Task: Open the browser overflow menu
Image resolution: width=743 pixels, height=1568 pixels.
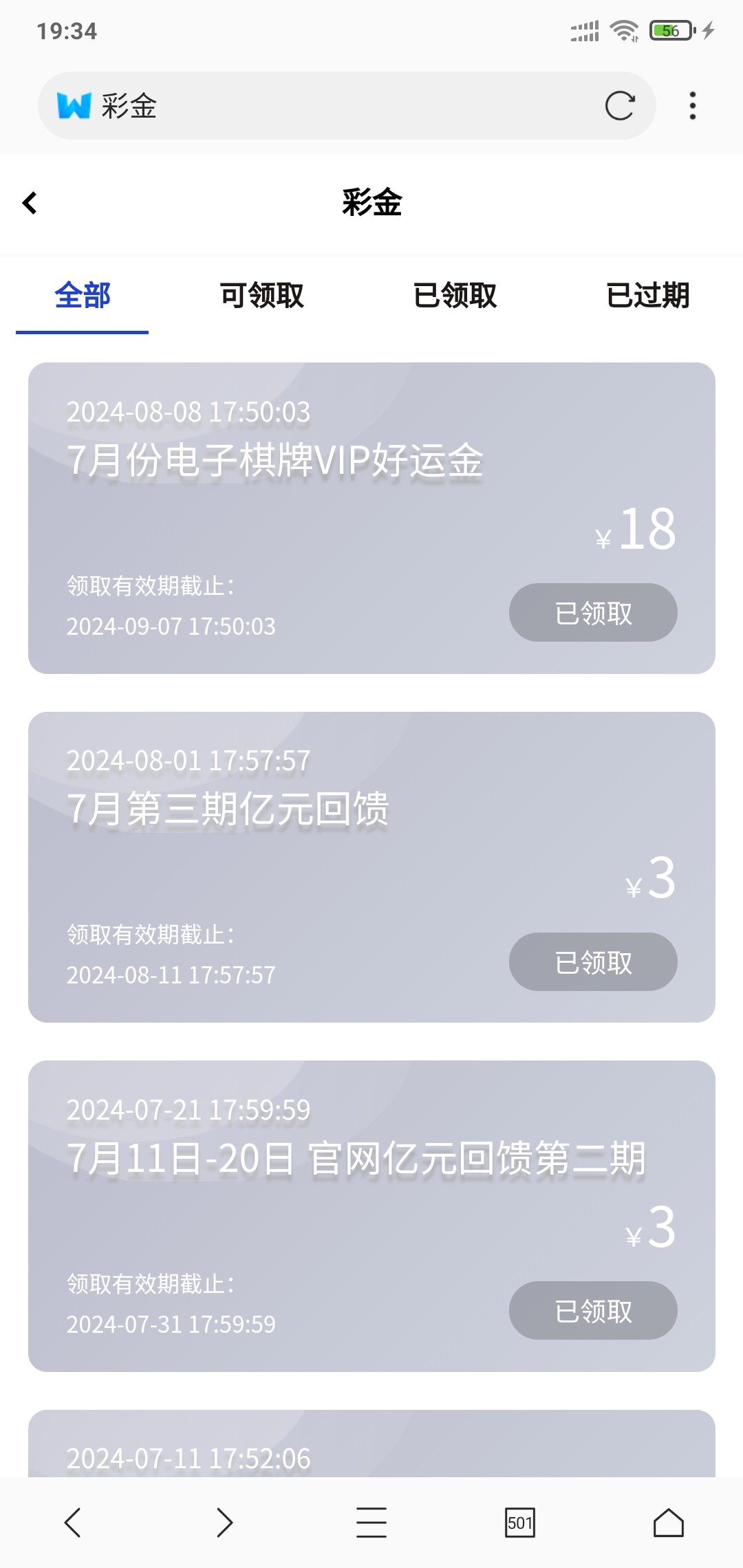Action: [x=692, y=106]
